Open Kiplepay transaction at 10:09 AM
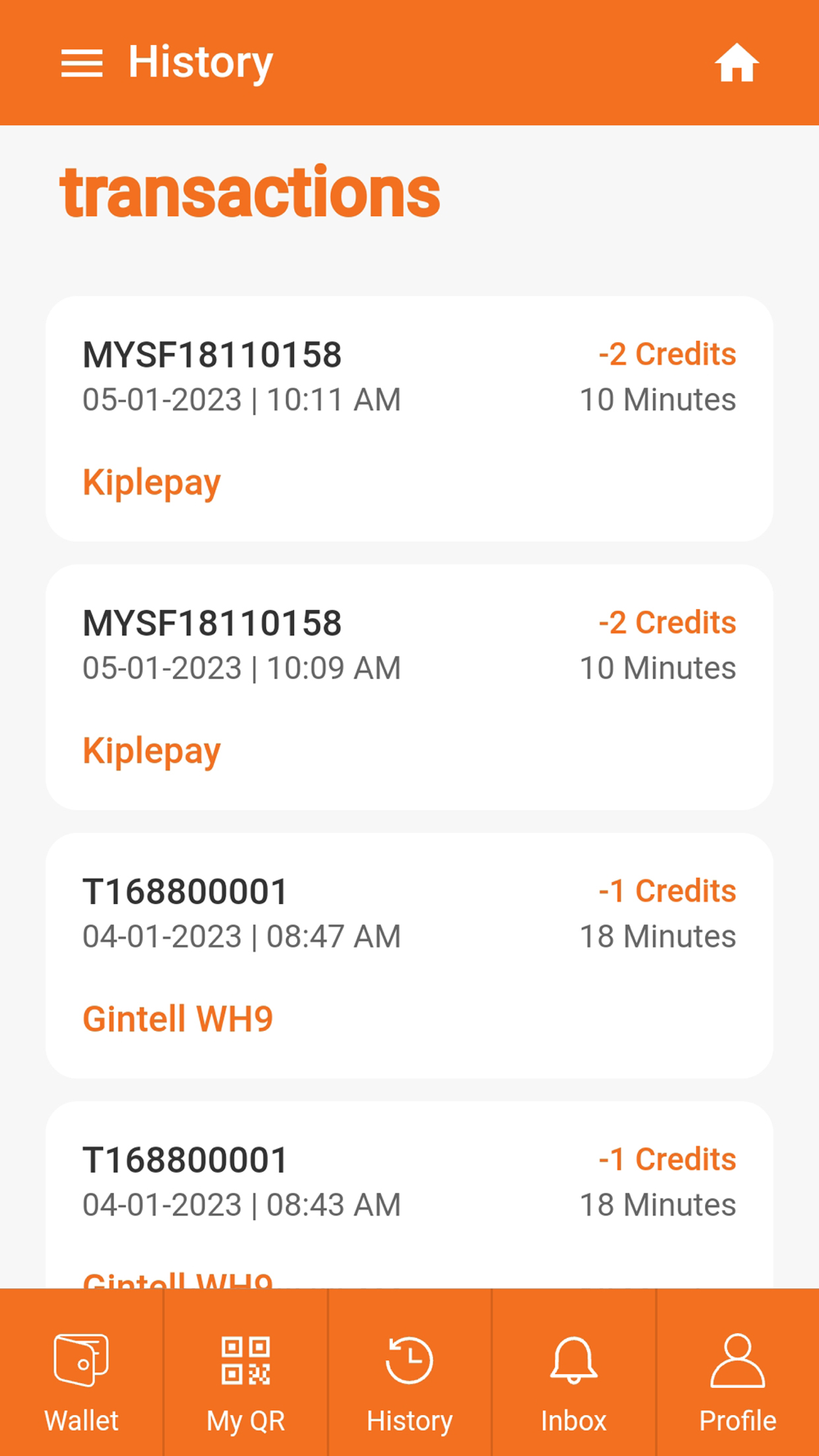 pyautogui.click(x=409, y=687)
